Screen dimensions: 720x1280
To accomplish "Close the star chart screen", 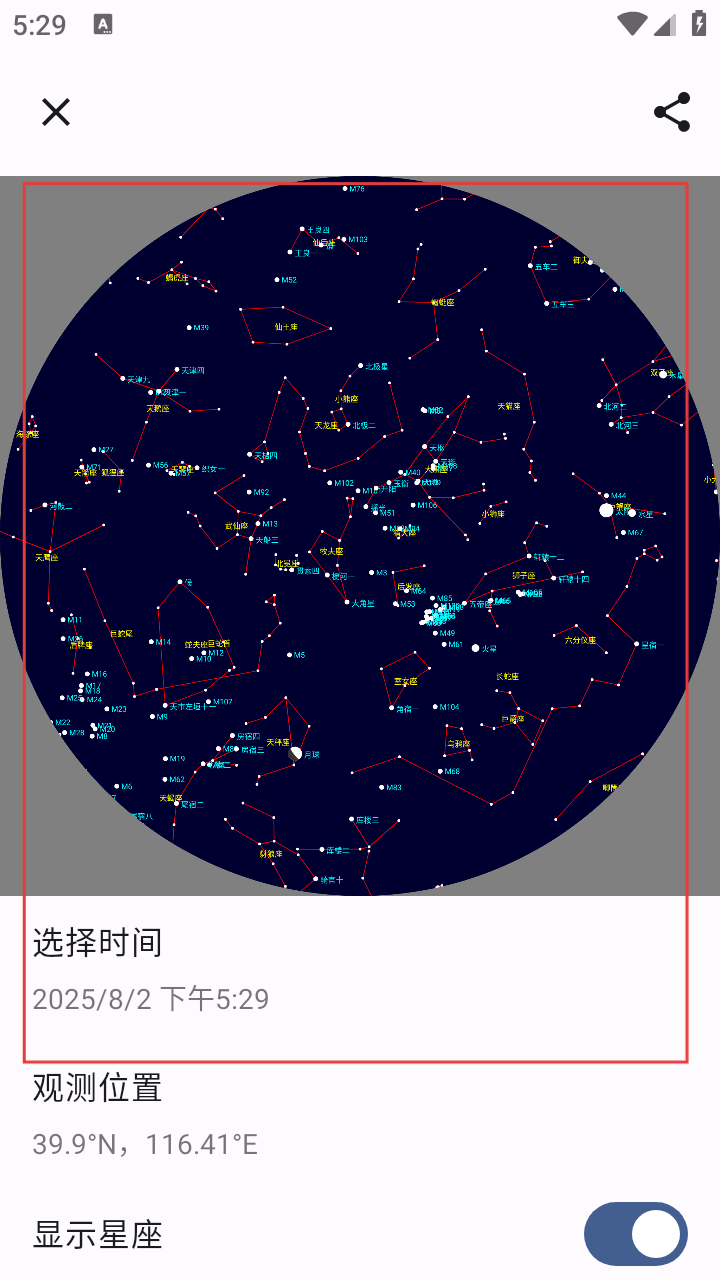I will (56, 112).
